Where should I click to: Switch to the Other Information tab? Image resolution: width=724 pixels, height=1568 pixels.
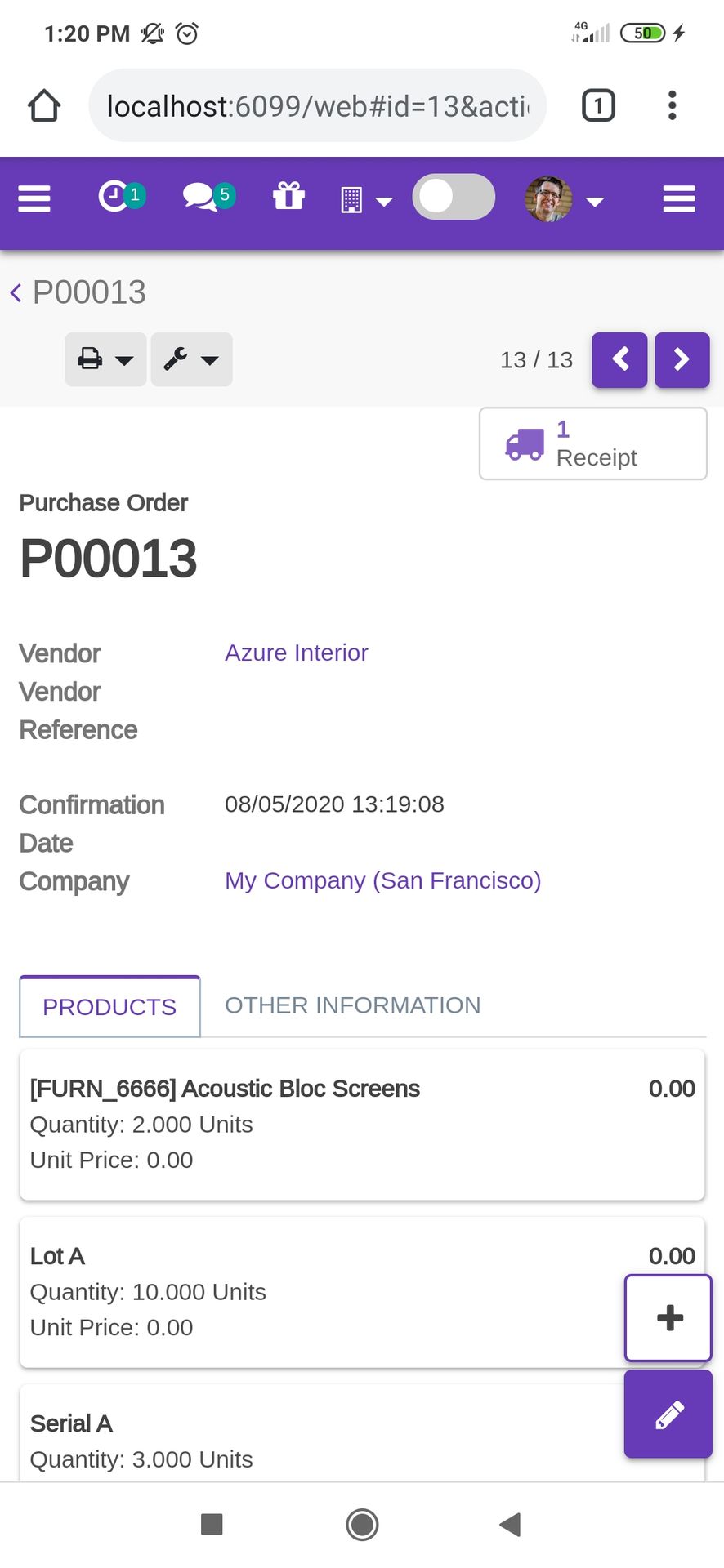(x=352, y=1005)
